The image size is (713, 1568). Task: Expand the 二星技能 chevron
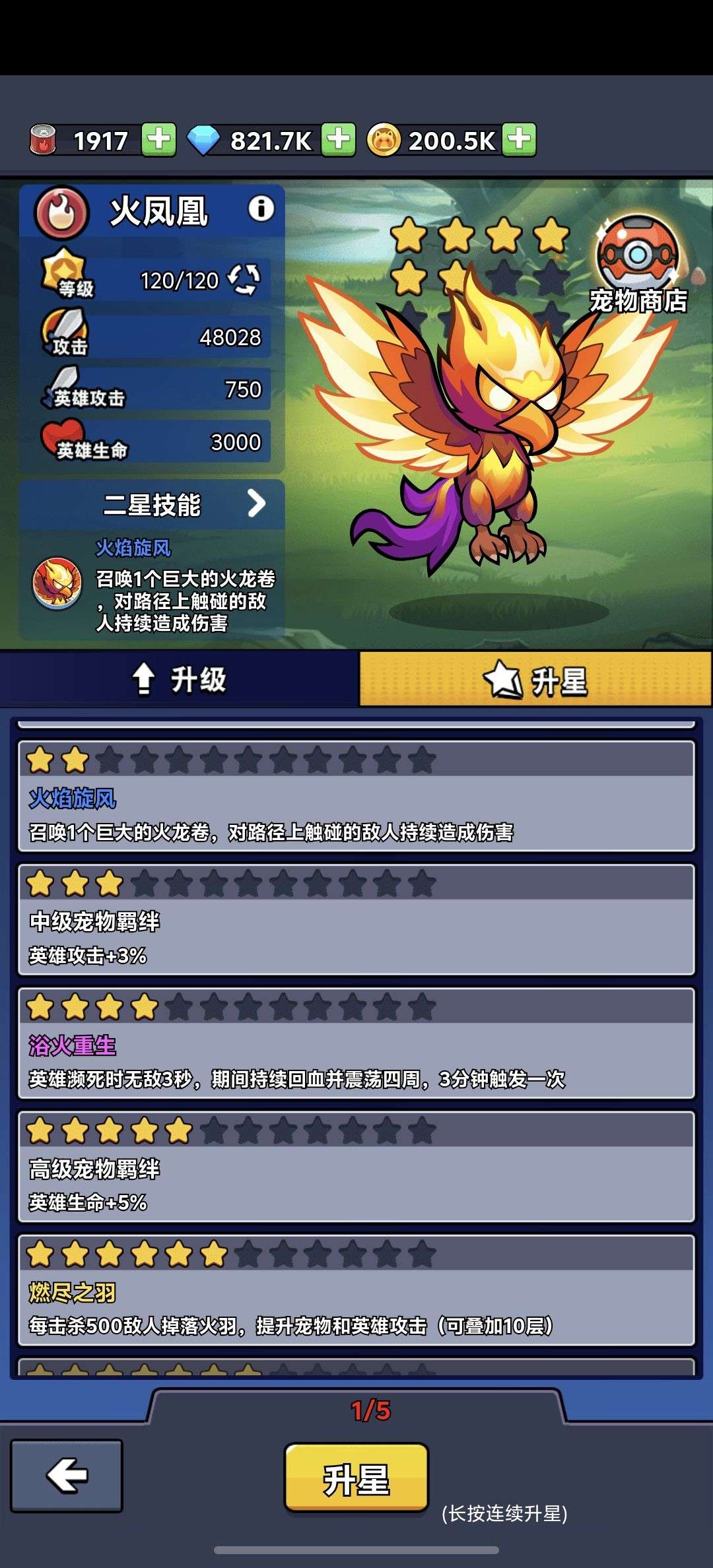pos(256,504)
